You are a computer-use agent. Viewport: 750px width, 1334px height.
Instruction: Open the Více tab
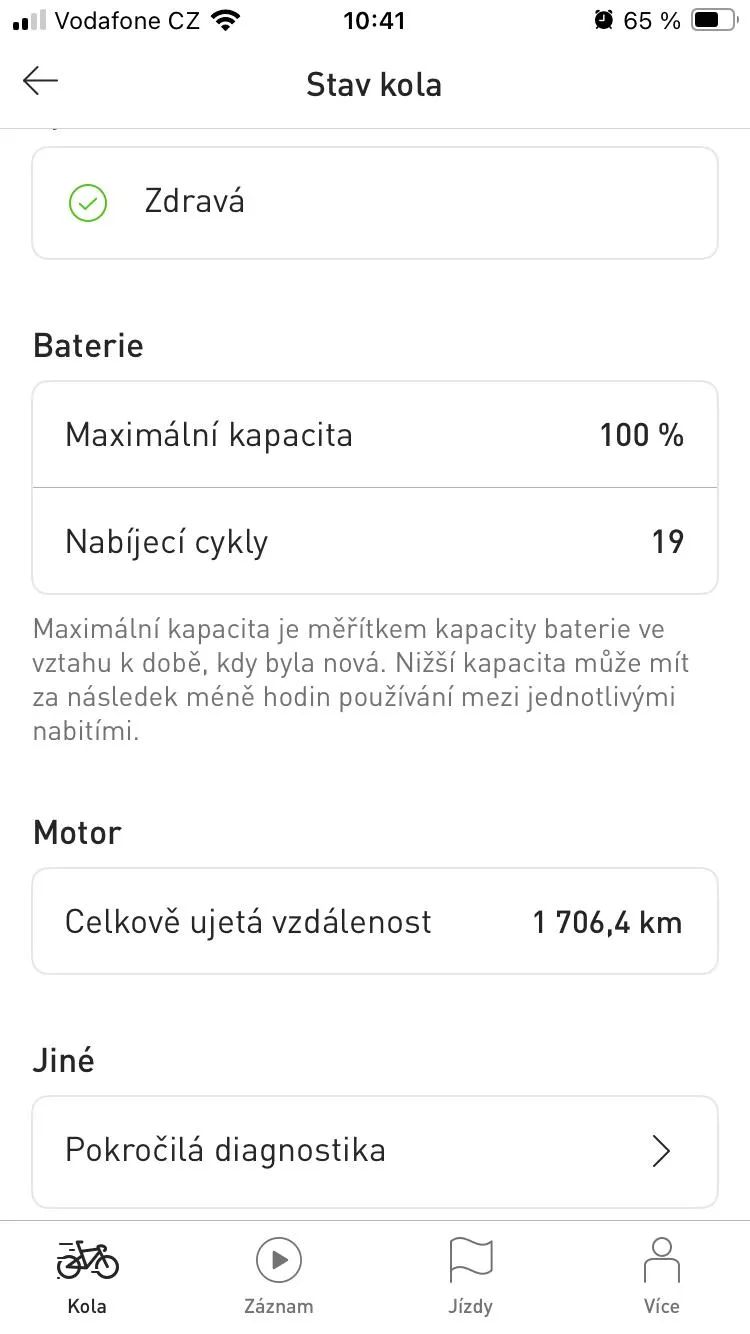(661, 1275)
